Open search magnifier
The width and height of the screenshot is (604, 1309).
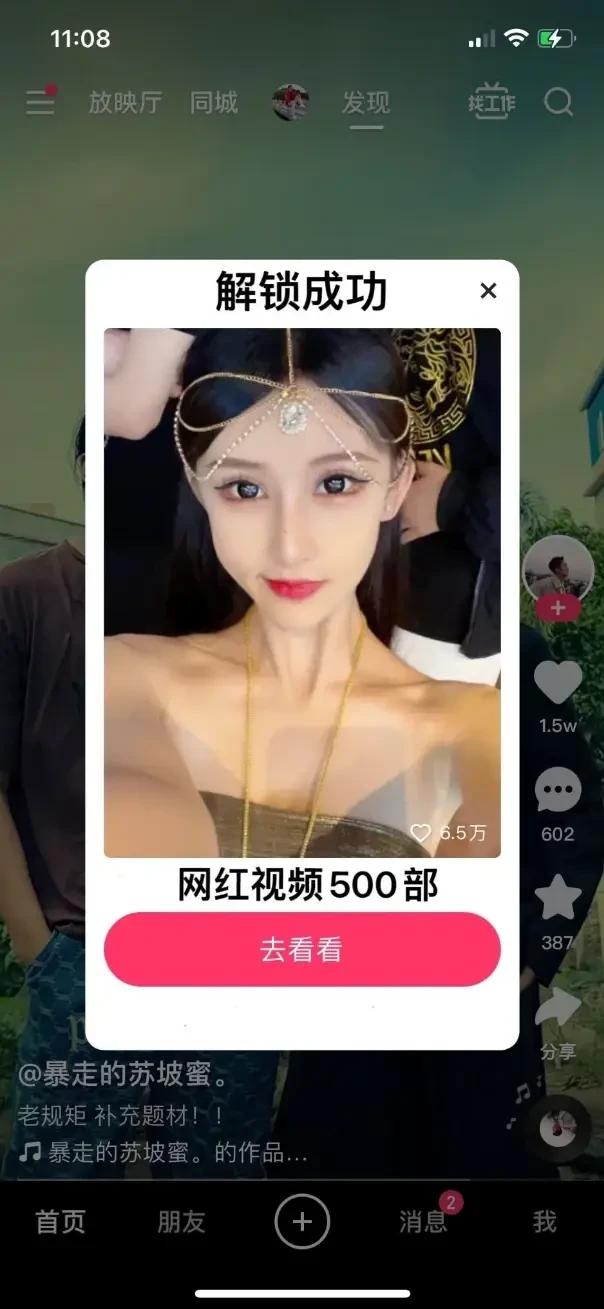(x=559, y=102)
